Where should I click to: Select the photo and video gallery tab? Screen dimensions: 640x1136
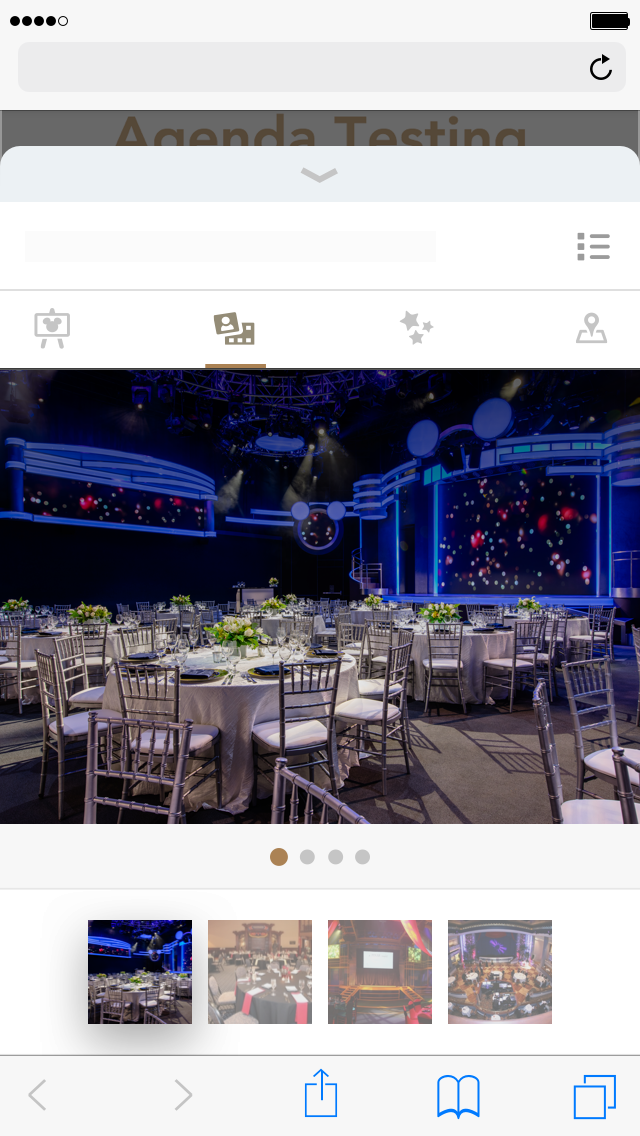[x=234, y=329]
